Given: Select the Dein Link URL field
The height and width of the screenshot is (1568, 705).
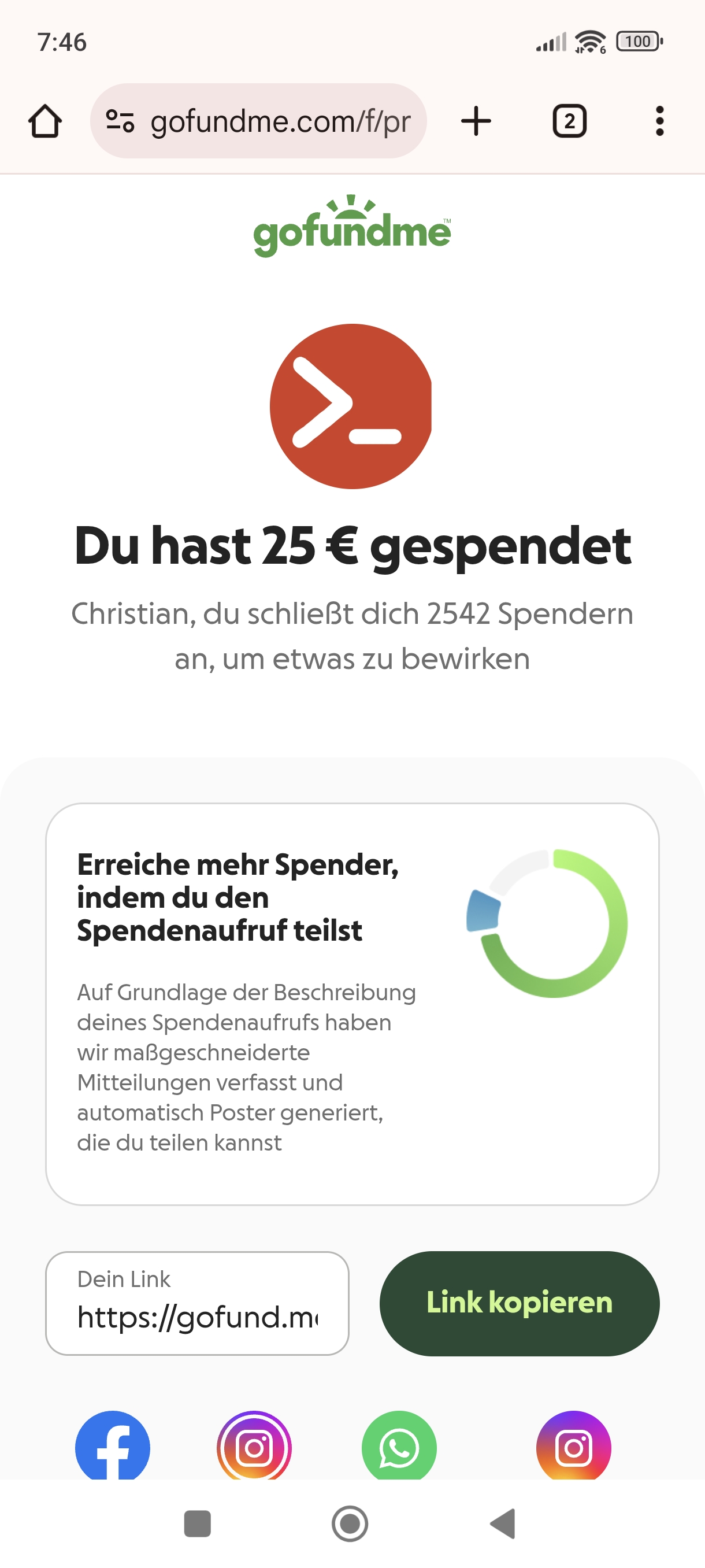Looking at the screenshot, I should [197, 1303].
